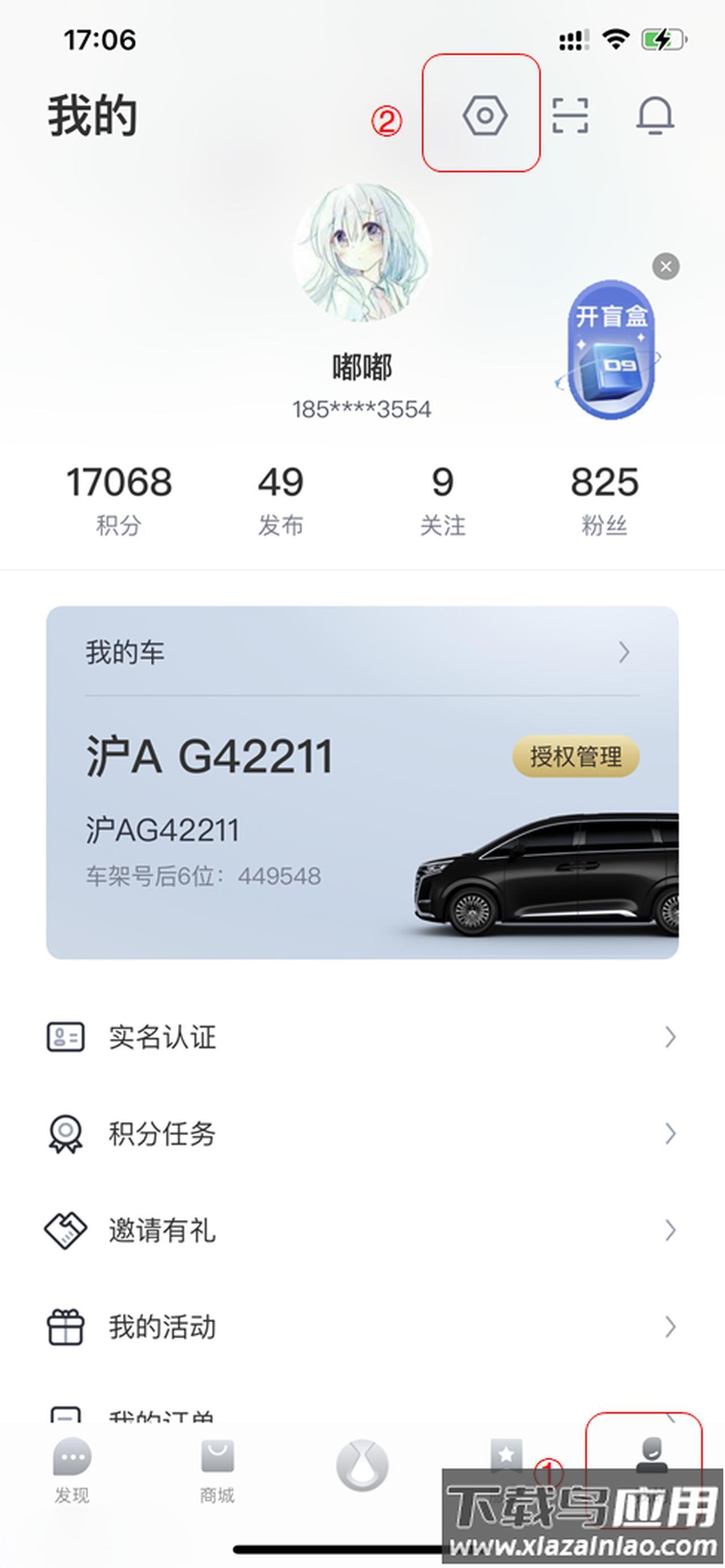Open the 我的车 section
This screenshot has width=725, height=1568.
[x=362, y=653]
